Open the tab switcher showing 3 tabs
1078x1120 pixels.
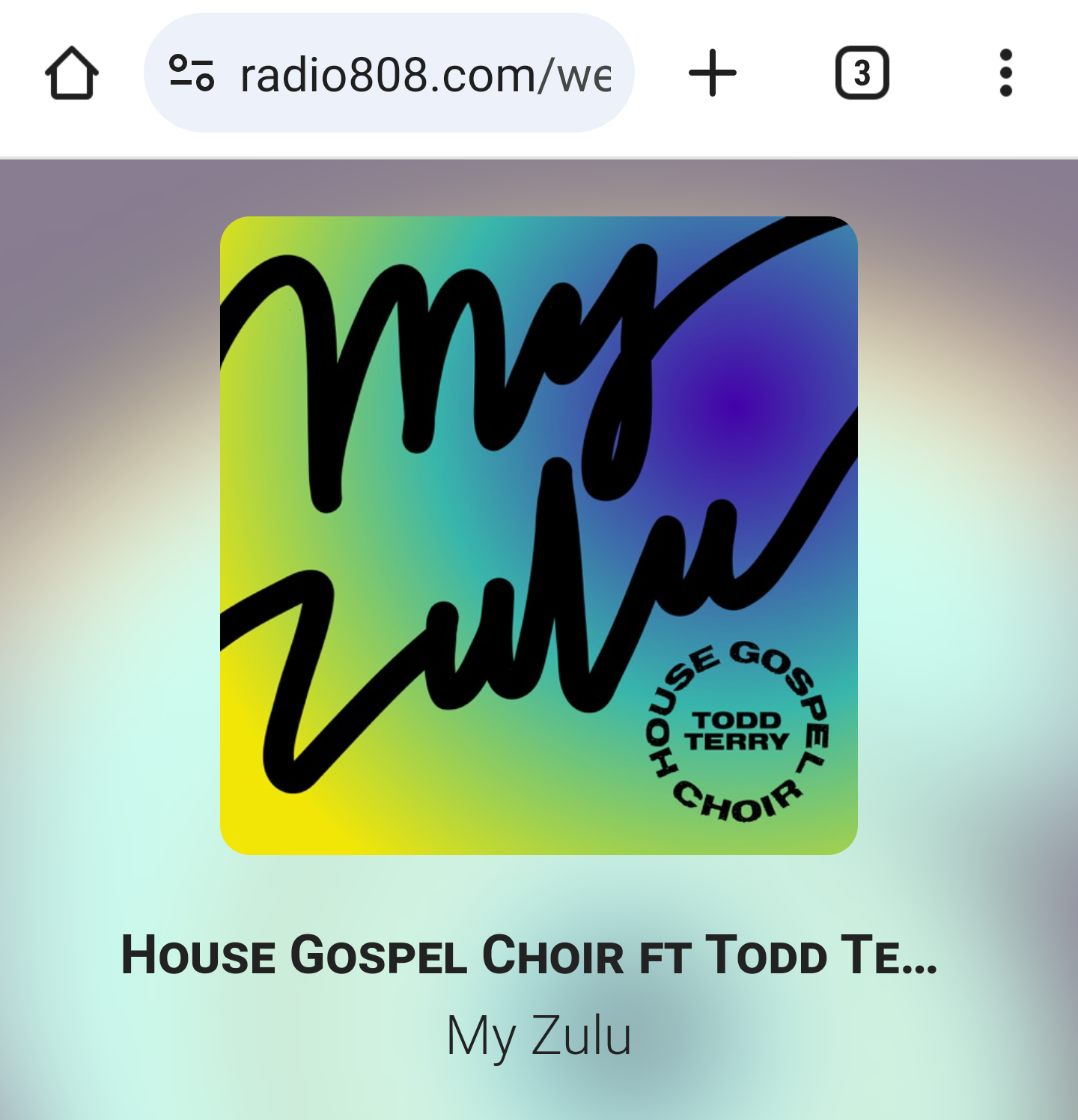(862, 73)
